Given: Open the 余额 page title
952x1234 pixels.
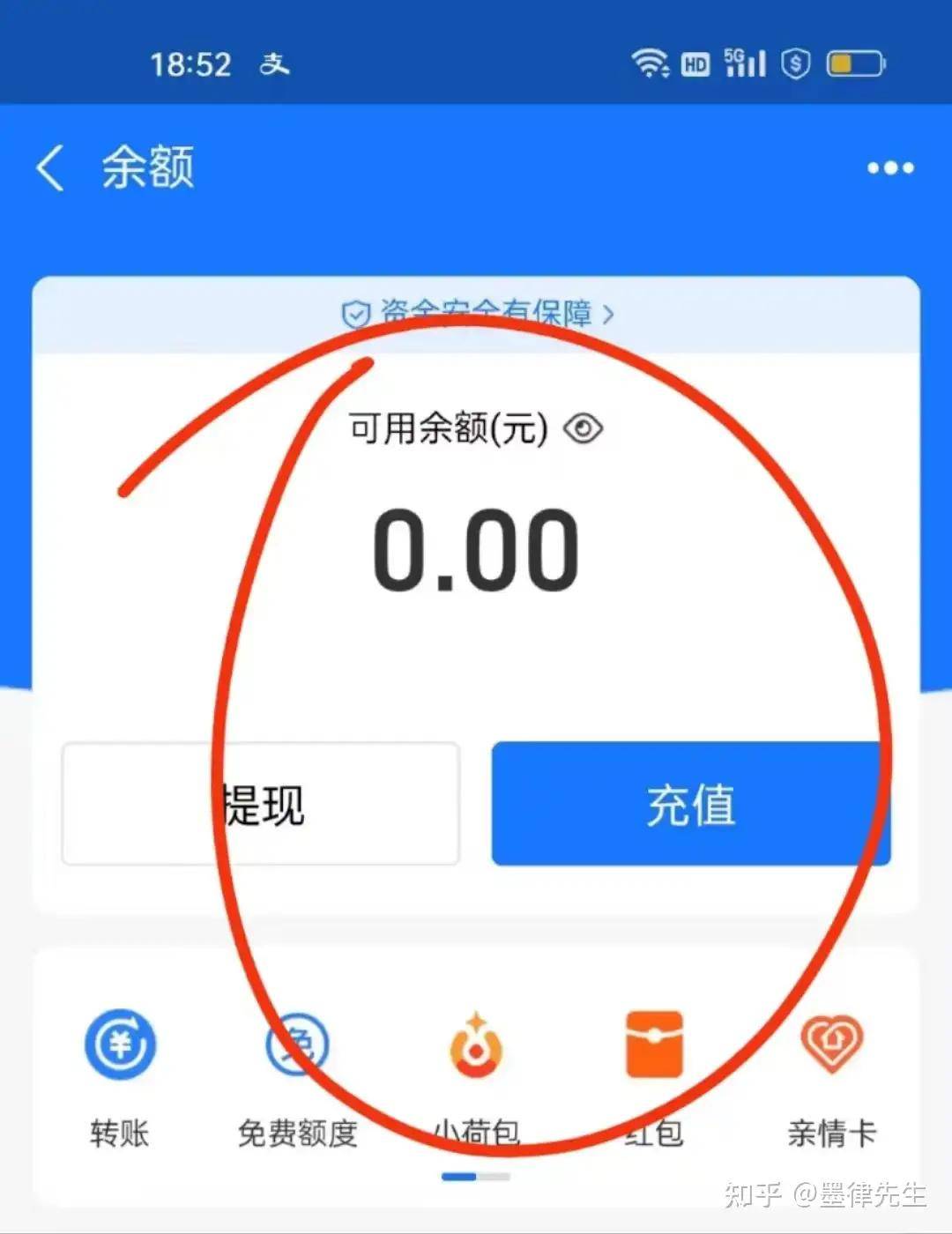Looking at the screenshot, I should (x=147, y=169).
